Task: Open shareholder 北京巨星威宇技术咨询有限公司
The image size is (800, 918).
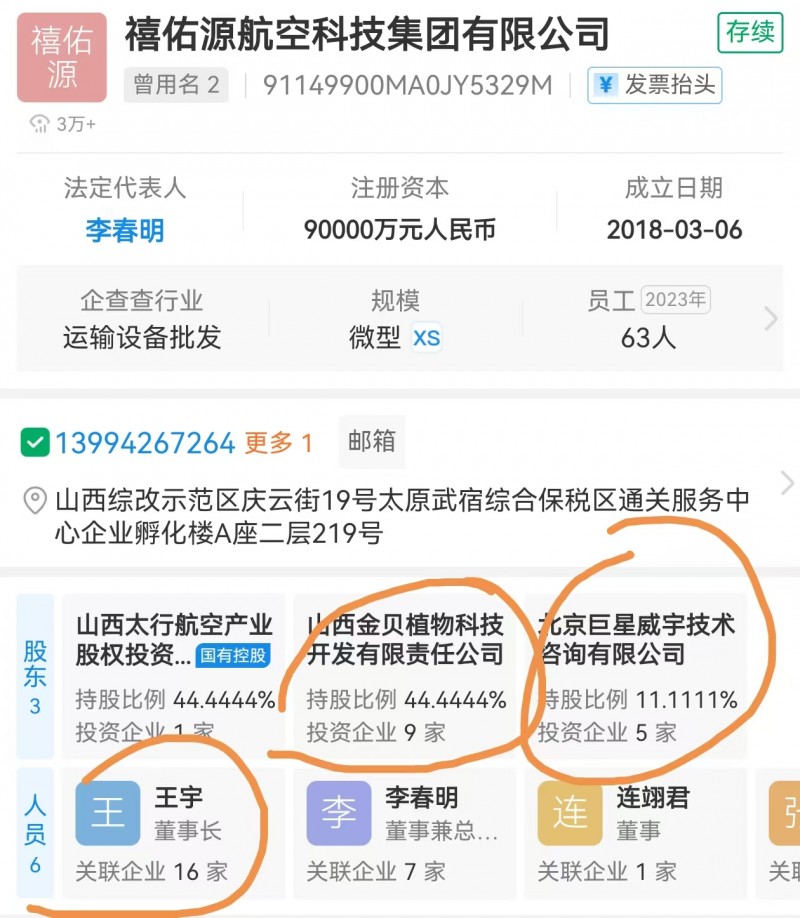Action: pos(637,677)
